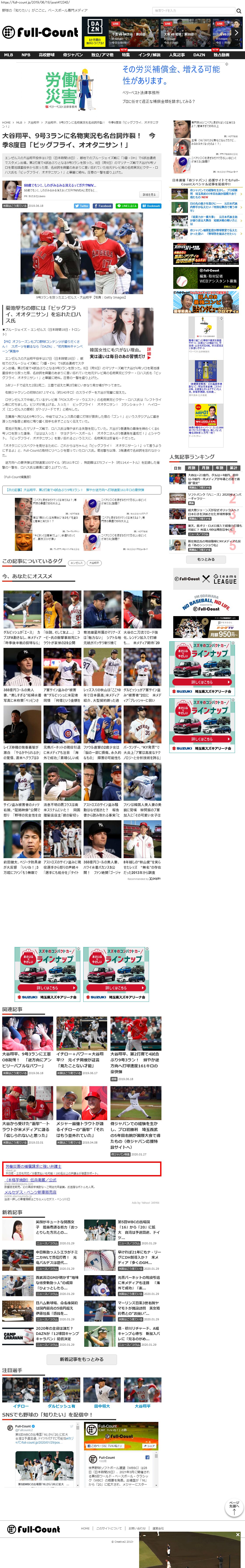Open the HOME link in the footer
Viewport: 245px width, 1568px height.
pos(85,1528)
